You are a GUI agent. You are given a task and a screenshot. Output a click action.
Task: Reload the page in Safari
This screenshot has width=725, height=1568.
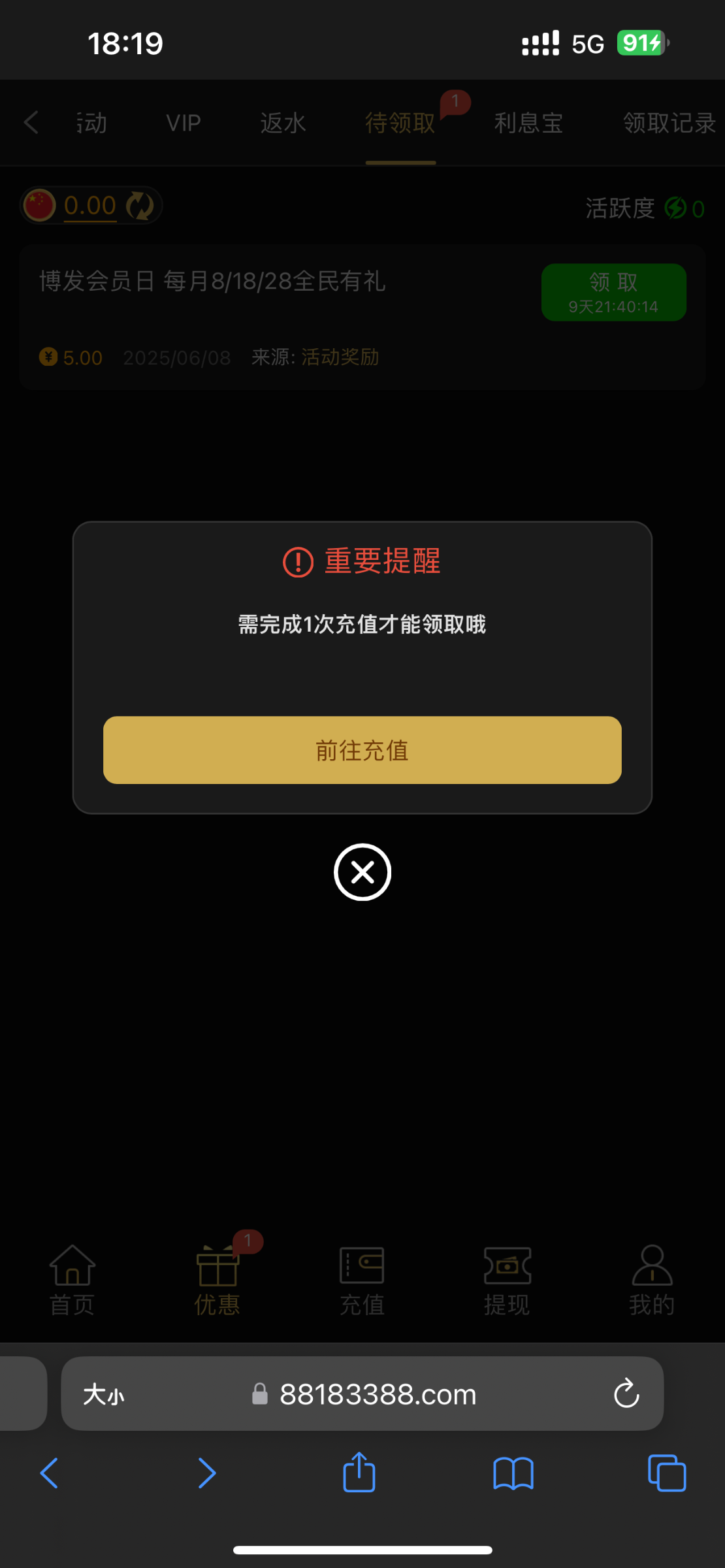pyautogui.click(x=626, y=1394)
